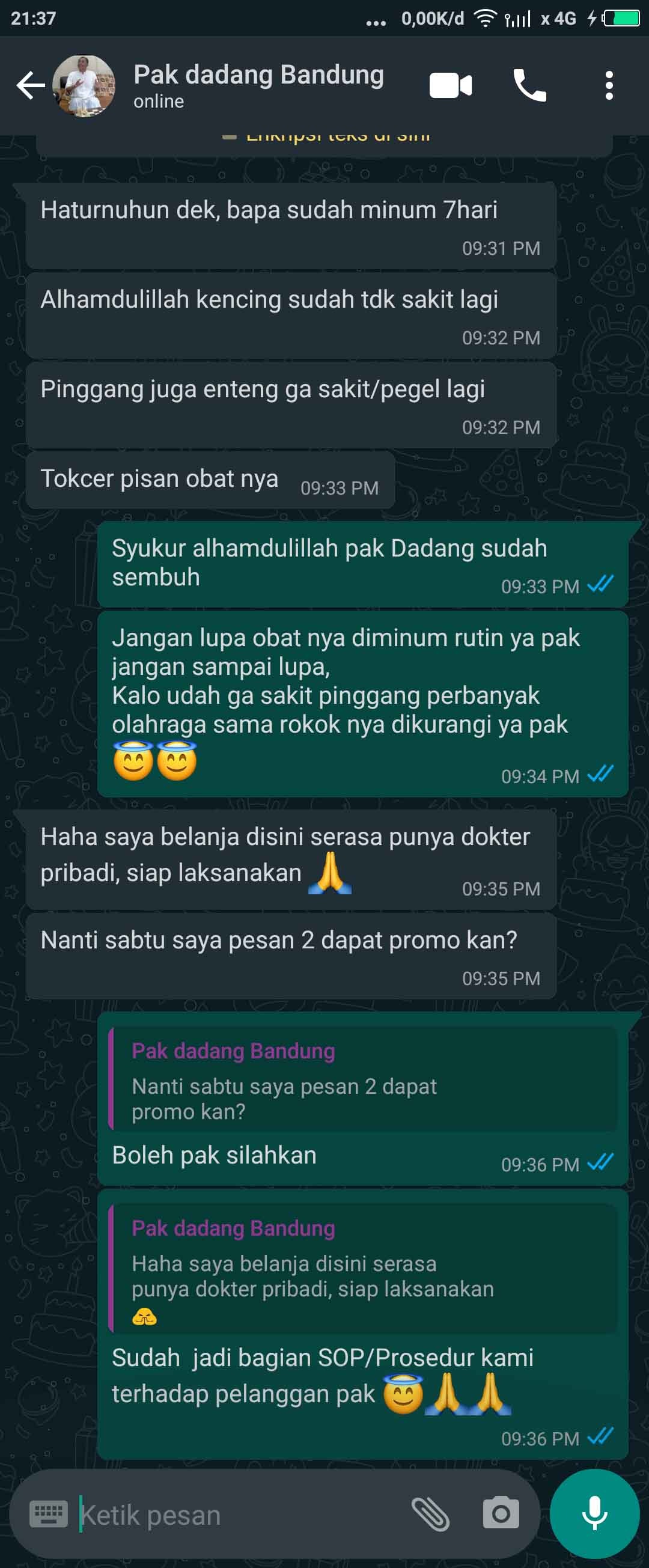Screen dimensions: 649x1568
Task: Open the camera to send a photo
Action: pos(501,1514)
